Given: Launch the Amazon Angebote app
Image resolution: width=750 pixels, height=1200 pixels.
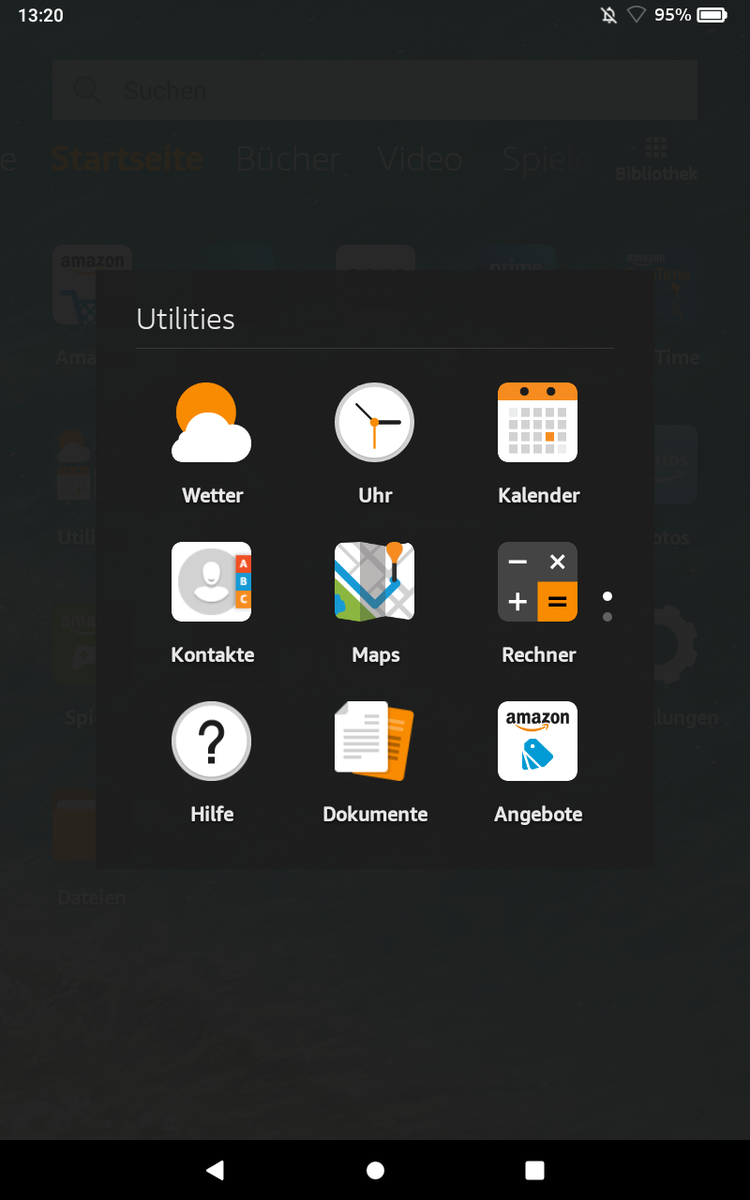Looking at the screenshot, I should coord(537,741).
